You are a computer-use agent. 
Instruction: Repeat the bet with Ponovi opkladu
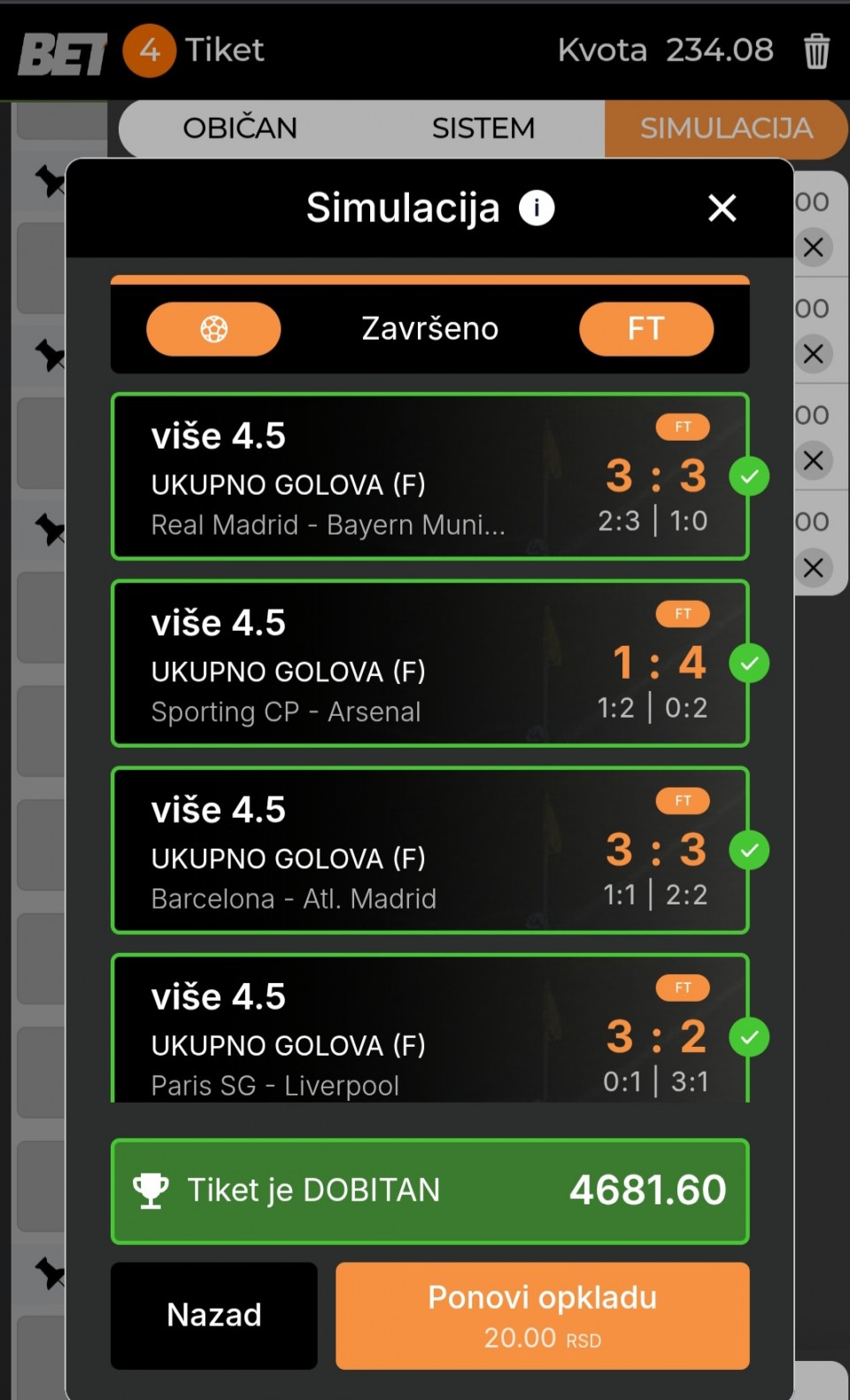coord(542,1315)
